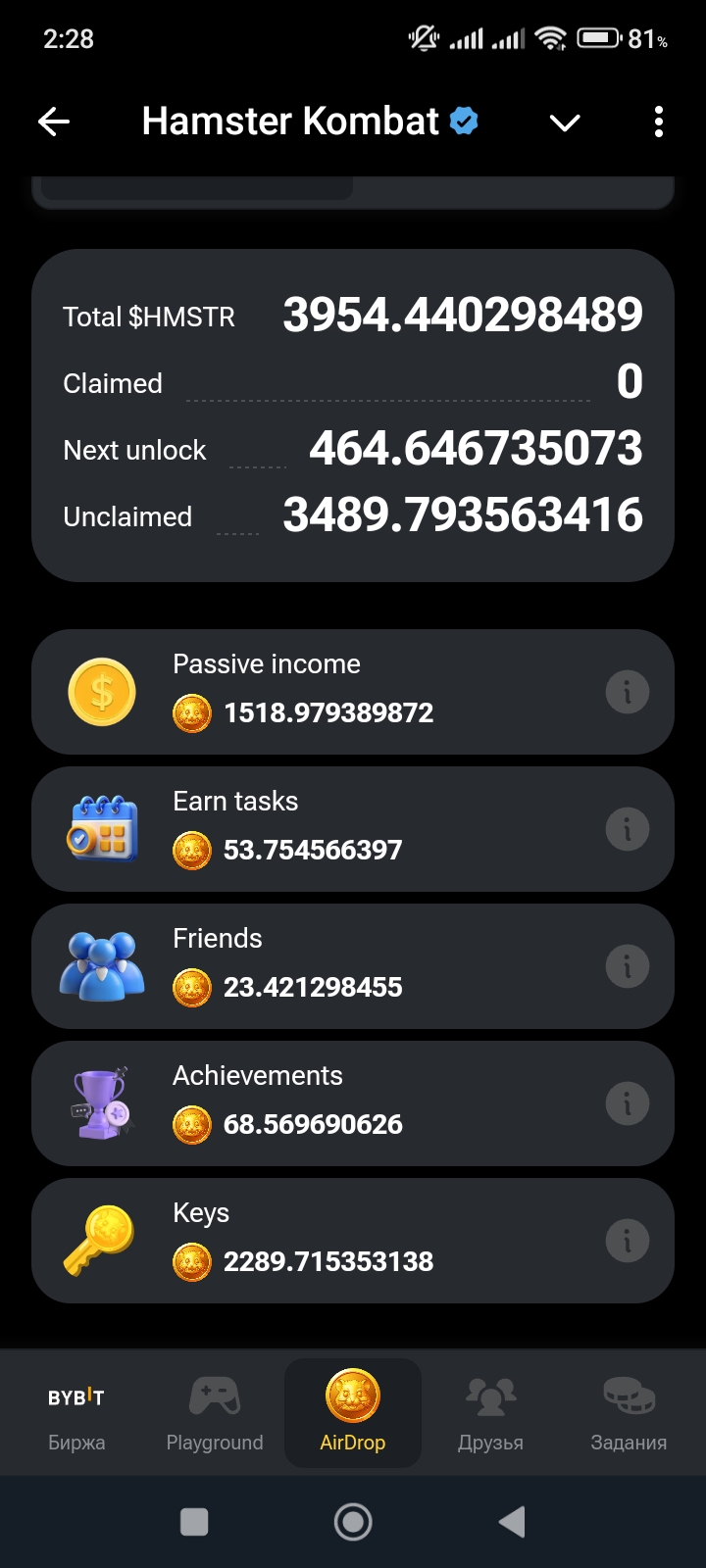Open the three-dot overflow menu
The width and height of the screenshot is (706, 1568).
click(658, 122)
